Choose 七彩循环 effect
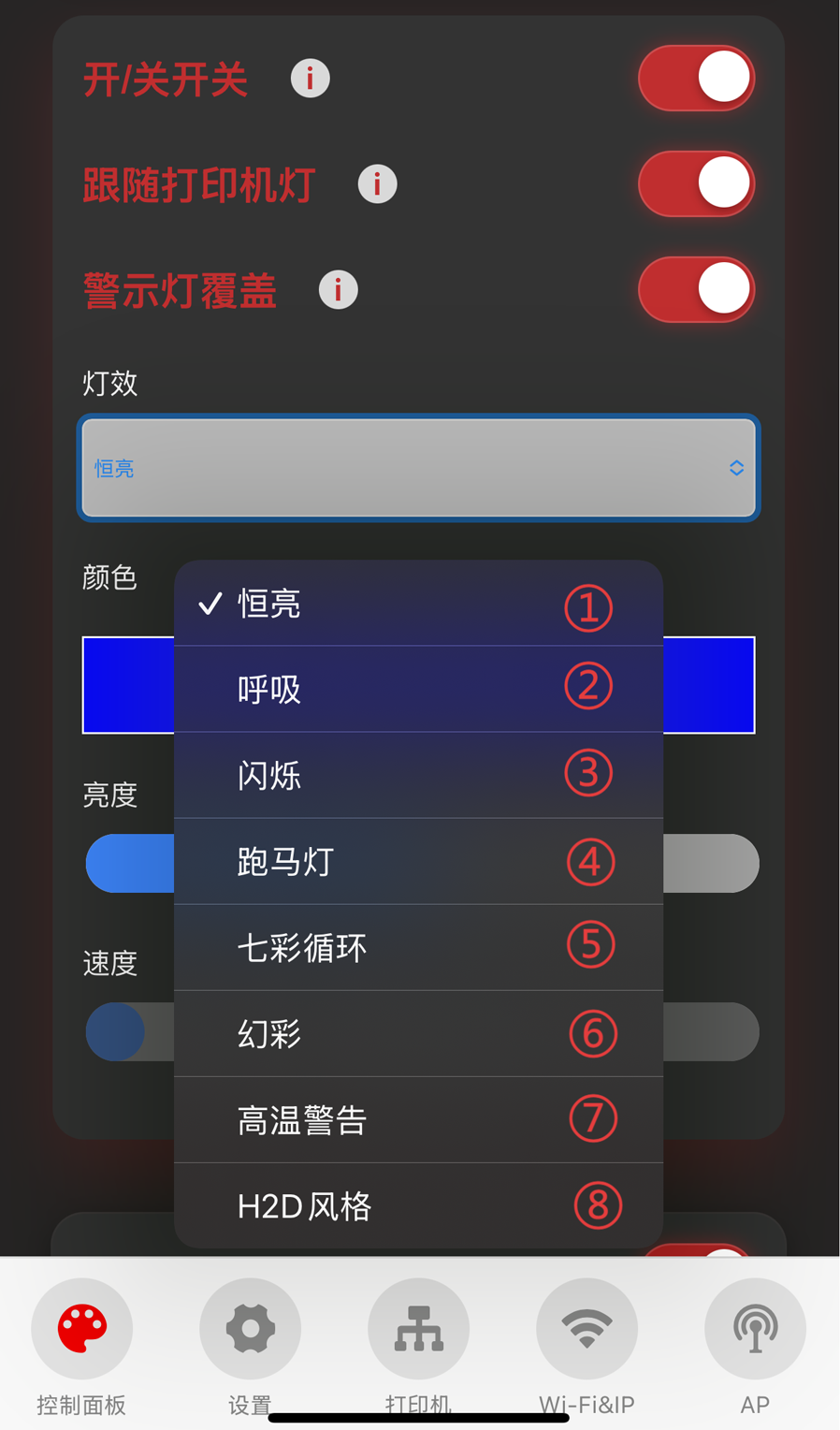 tap(418, 948)
